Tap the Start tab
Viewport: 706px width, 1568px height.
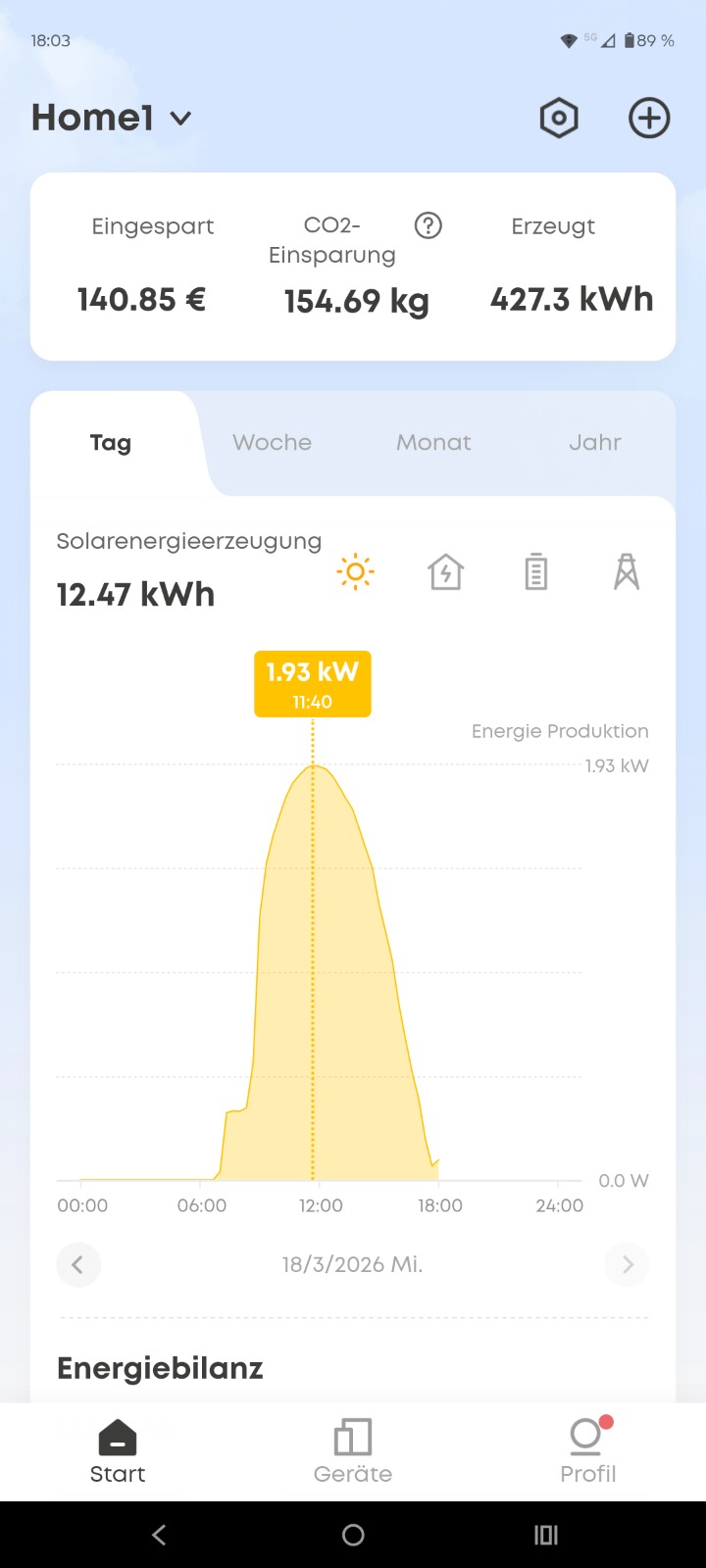point(118,1451)
